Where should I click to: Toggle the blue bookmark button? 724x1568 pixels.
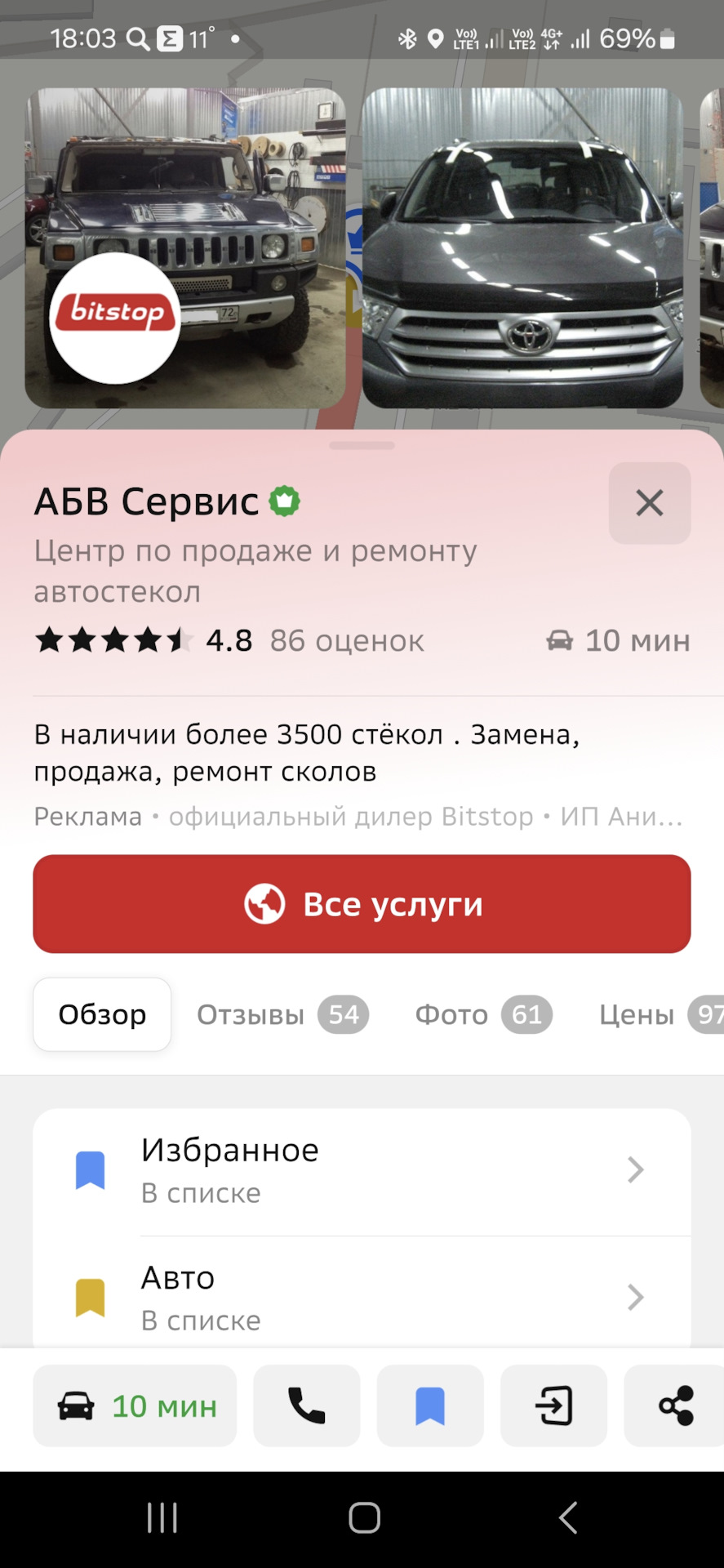430,1406
